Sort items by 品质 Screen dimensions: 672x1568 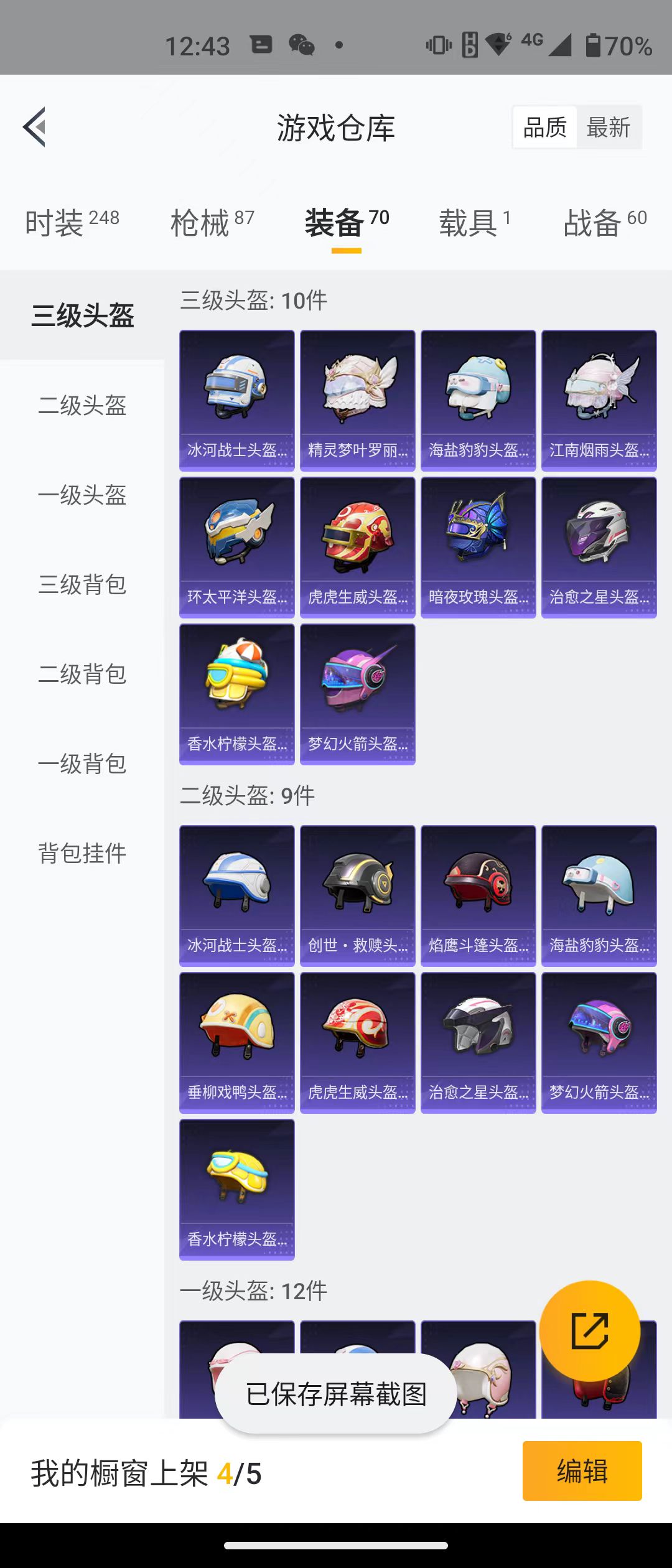pos(545,128)
